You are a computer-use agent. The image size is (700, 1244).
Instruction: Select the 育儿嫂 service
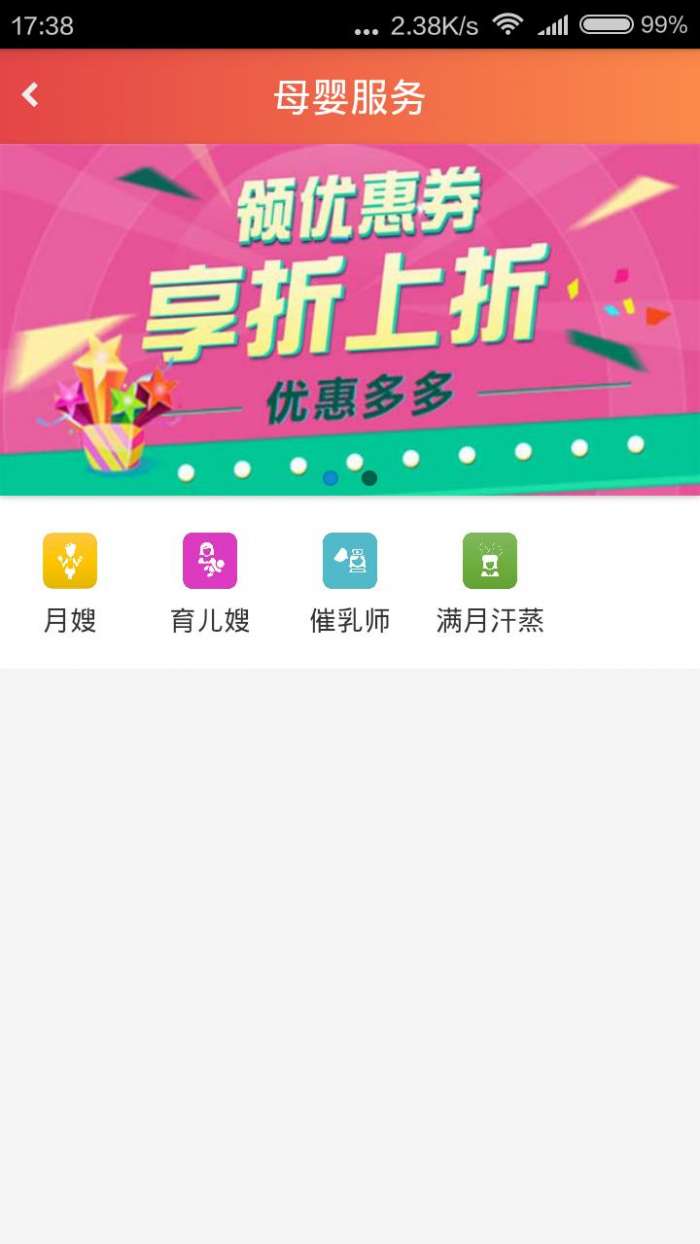click(210, 583)
